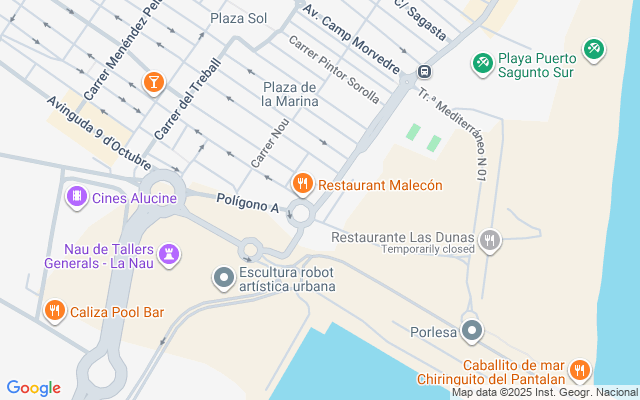Open Caballito de mar Chiringuito marker
This screenshot has width=640, height=400.
(579, 371)
